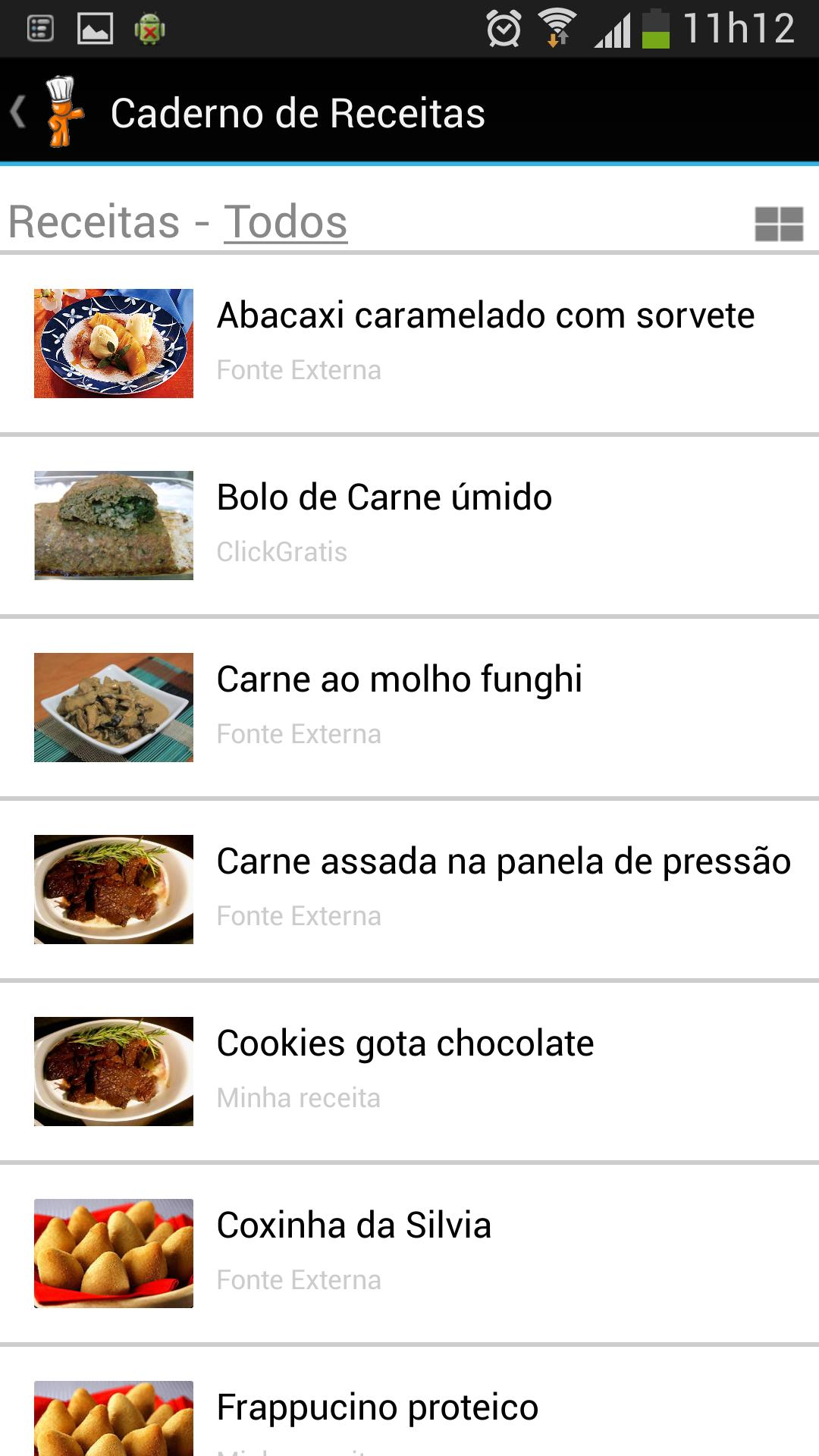Tap the Cookies gota chocolate photo
Screen dimensions: 819x1456
114,1069
